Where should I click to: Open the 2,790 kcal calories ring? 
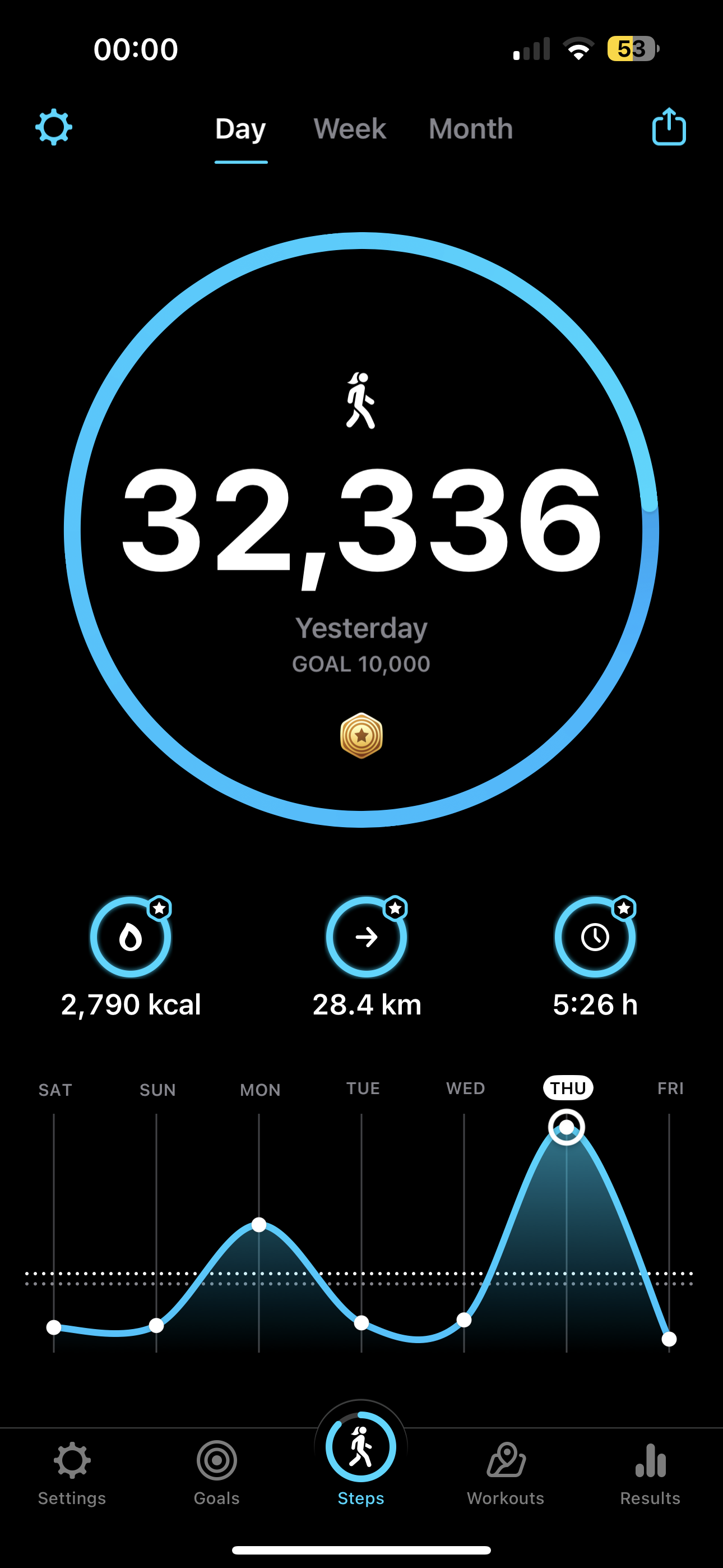[x=130, y=937]
